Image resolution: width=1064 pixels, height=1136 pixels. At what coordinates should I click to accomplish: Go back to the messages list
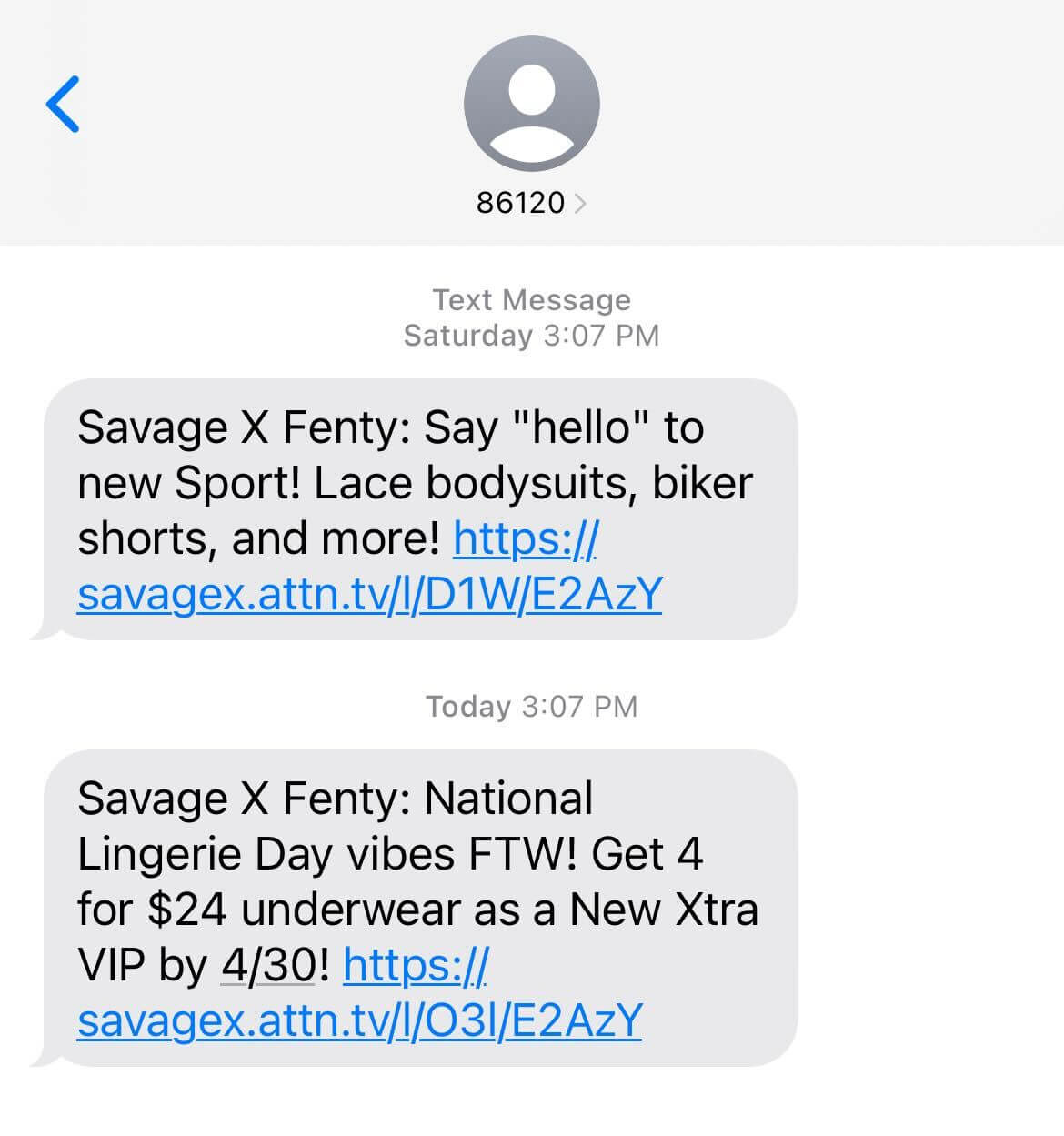coord(63,104)
